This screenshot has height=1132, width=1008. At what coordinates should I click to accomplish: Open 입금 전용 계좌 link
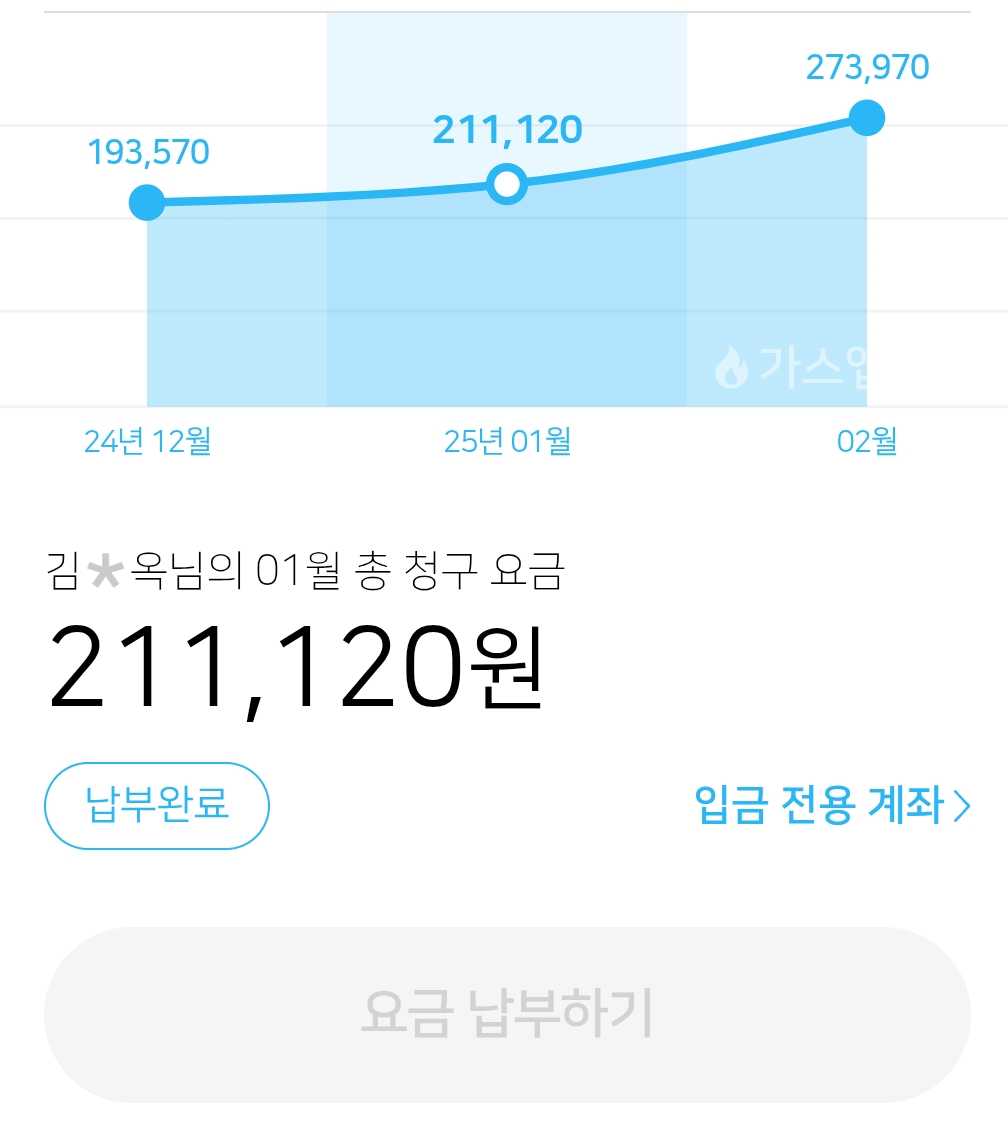tap(832, 805)
